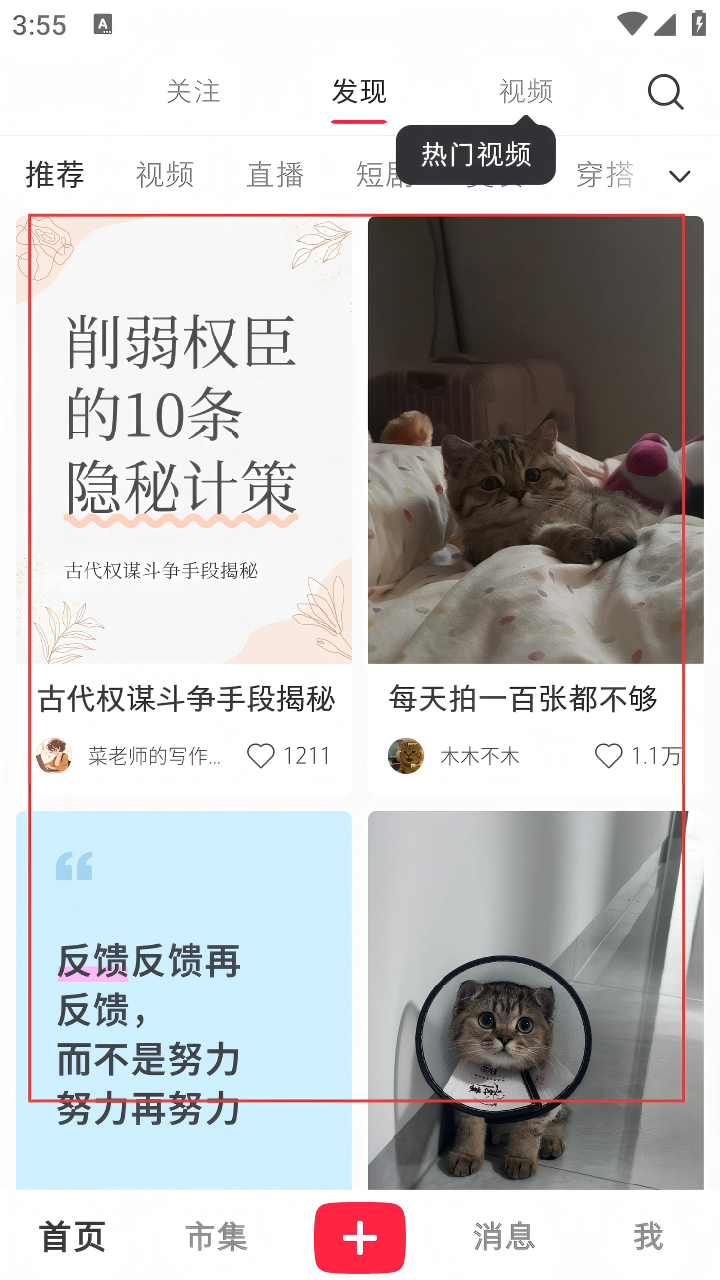Open the 消息 tab

tap(504, 1238)
